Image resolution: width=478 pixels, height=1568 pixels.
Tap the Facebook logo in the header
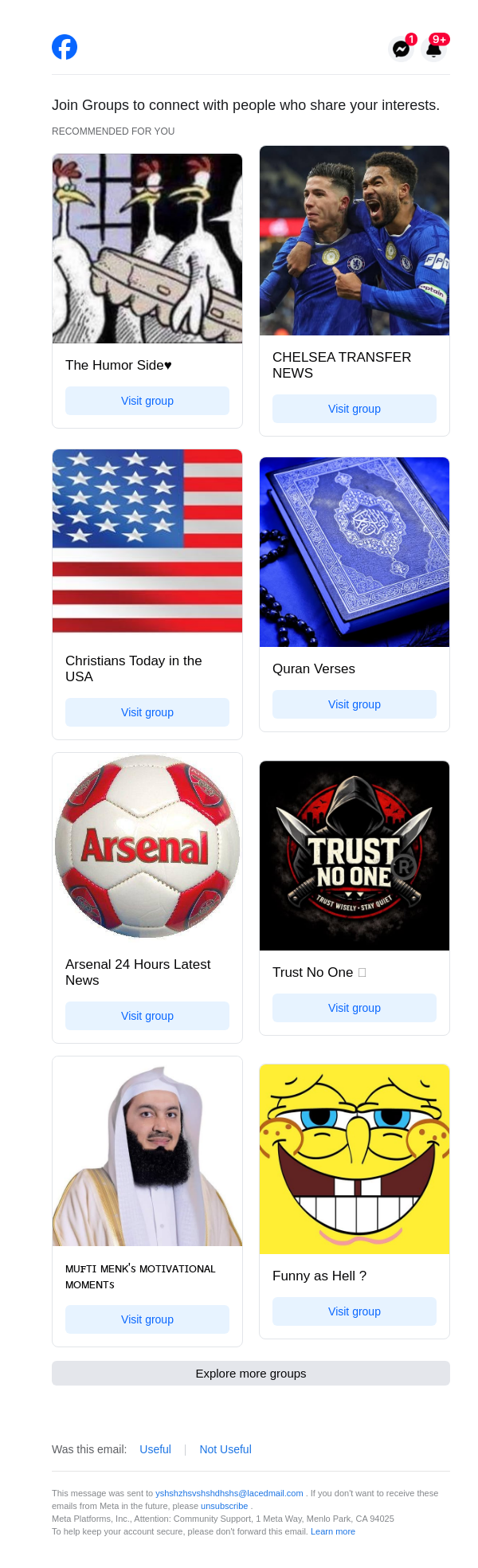(65, 47)
